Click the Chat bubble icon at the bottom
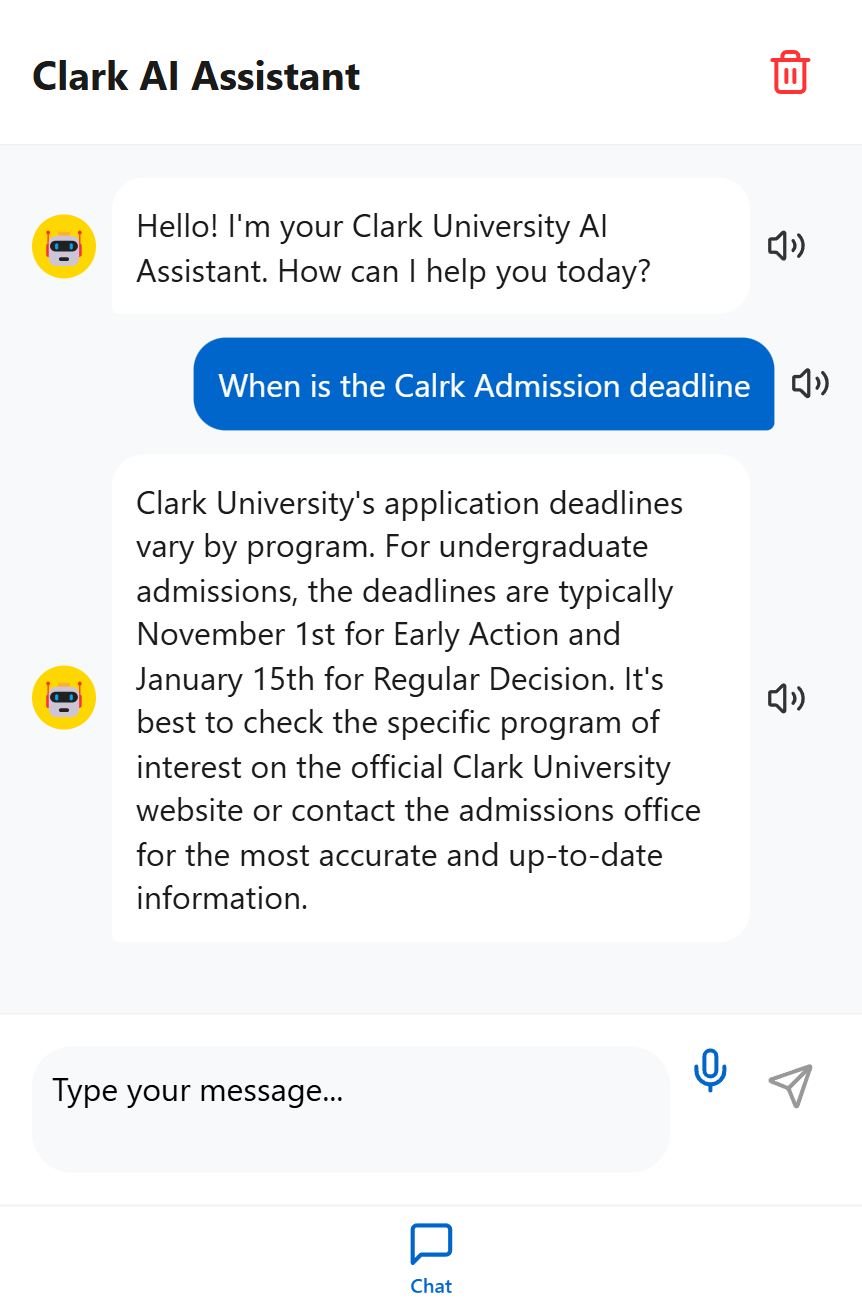 click(x=430, y=1242)
